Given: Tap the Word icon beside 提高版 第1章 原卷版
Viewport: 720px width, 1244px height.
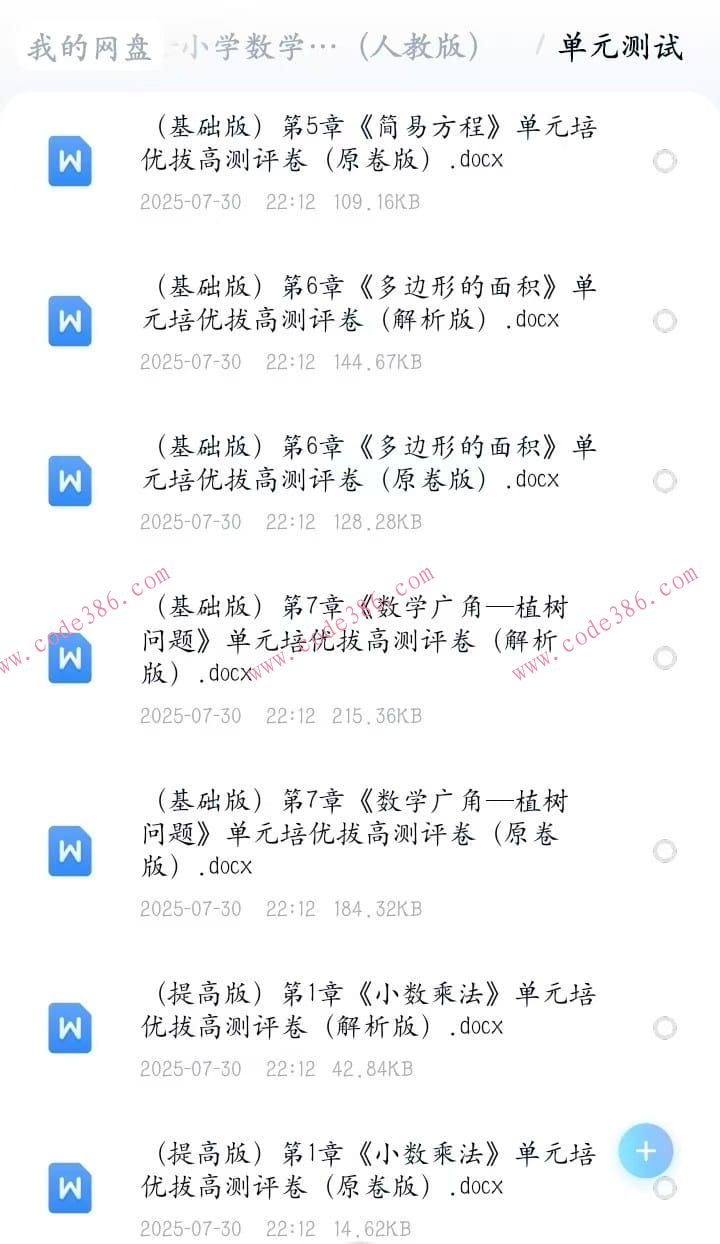Looking at the screenshot, I should pyautogui.click(x=69, y=1188).
